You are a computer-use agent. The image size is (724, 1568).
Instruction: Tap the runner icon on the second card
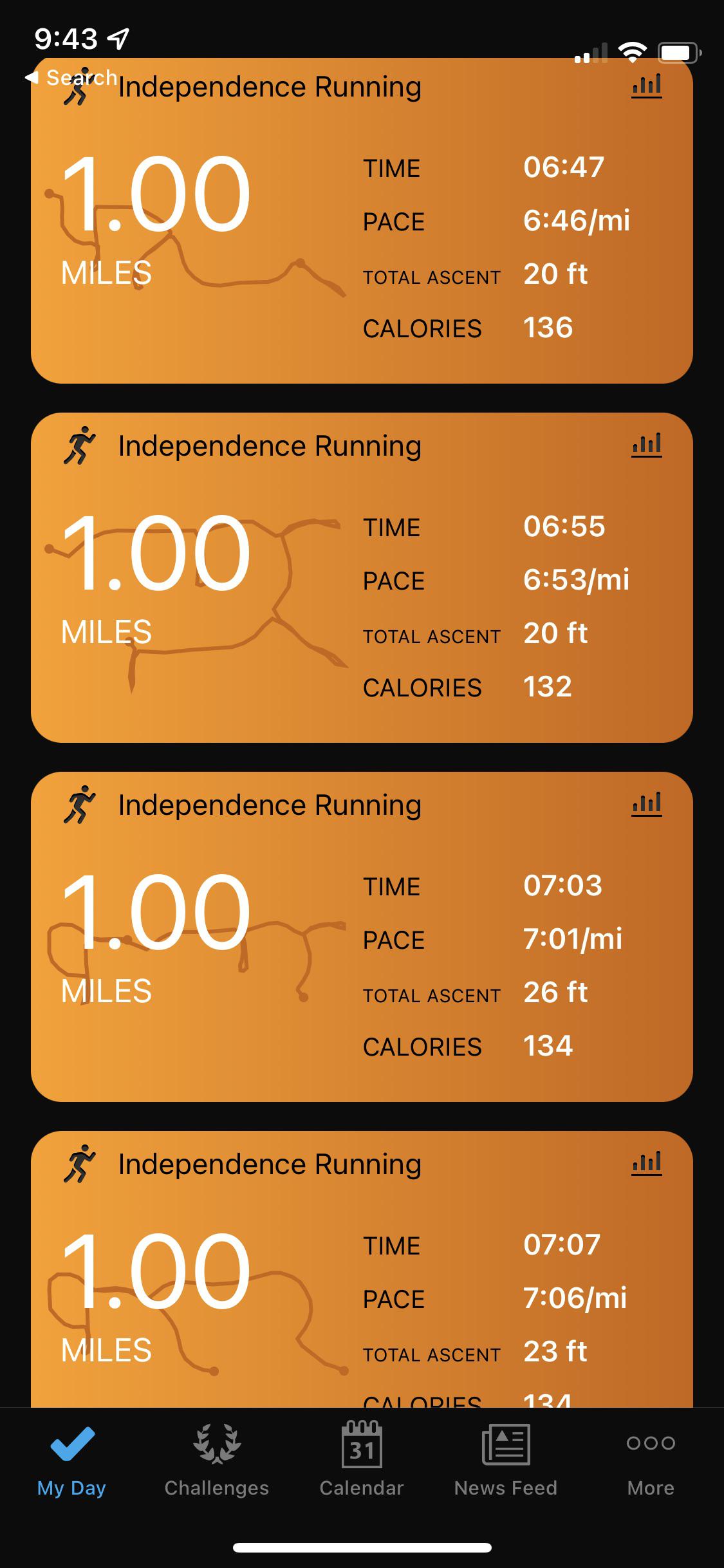point(79,445)
